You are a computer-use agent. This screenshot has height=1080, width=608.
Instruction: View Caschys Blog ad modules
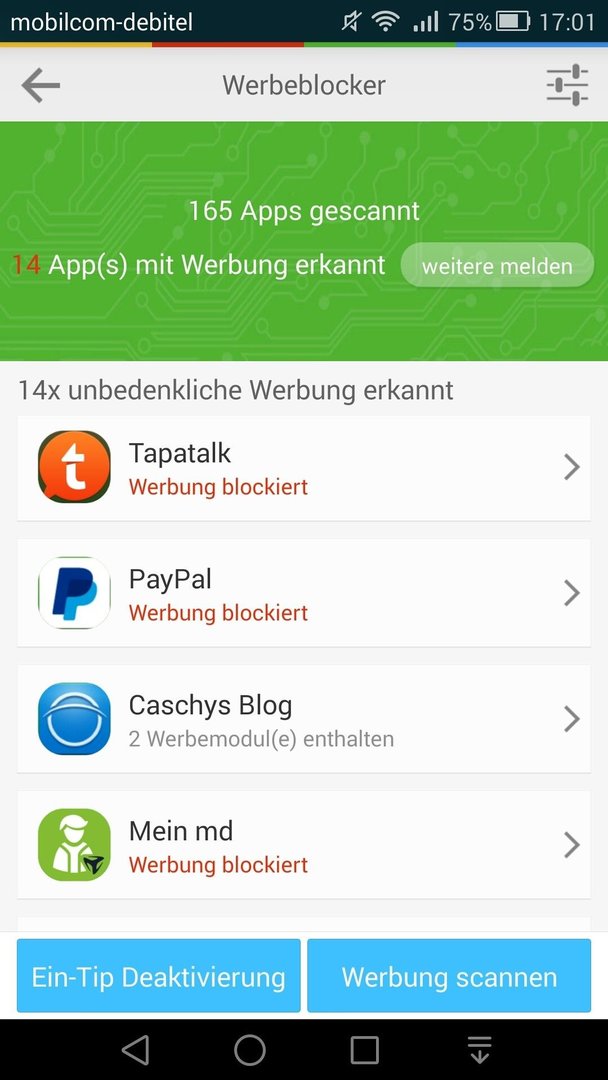[x=304, y=719]
